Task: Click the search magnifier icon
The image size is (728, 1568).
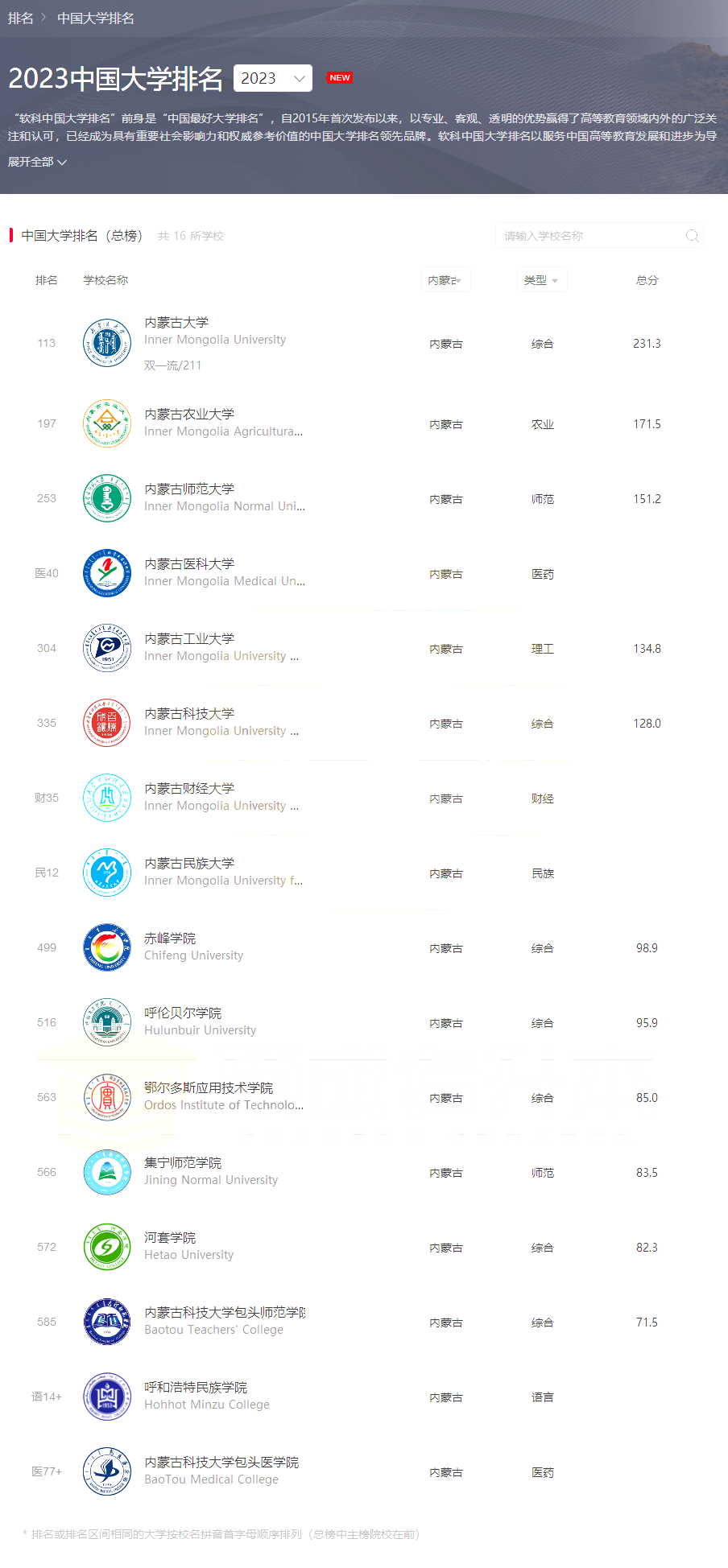Action: click(x=691, y=236)
